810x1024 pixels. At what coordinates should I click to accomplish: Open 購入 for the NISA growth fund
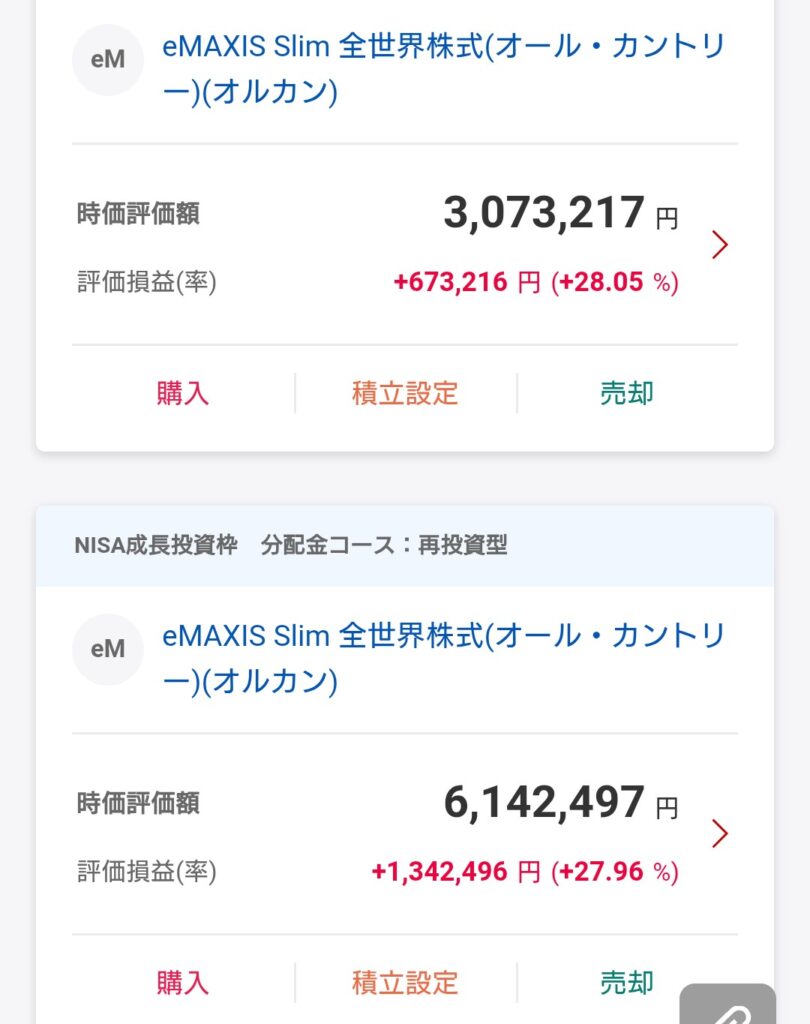click(x=183, y=983)
